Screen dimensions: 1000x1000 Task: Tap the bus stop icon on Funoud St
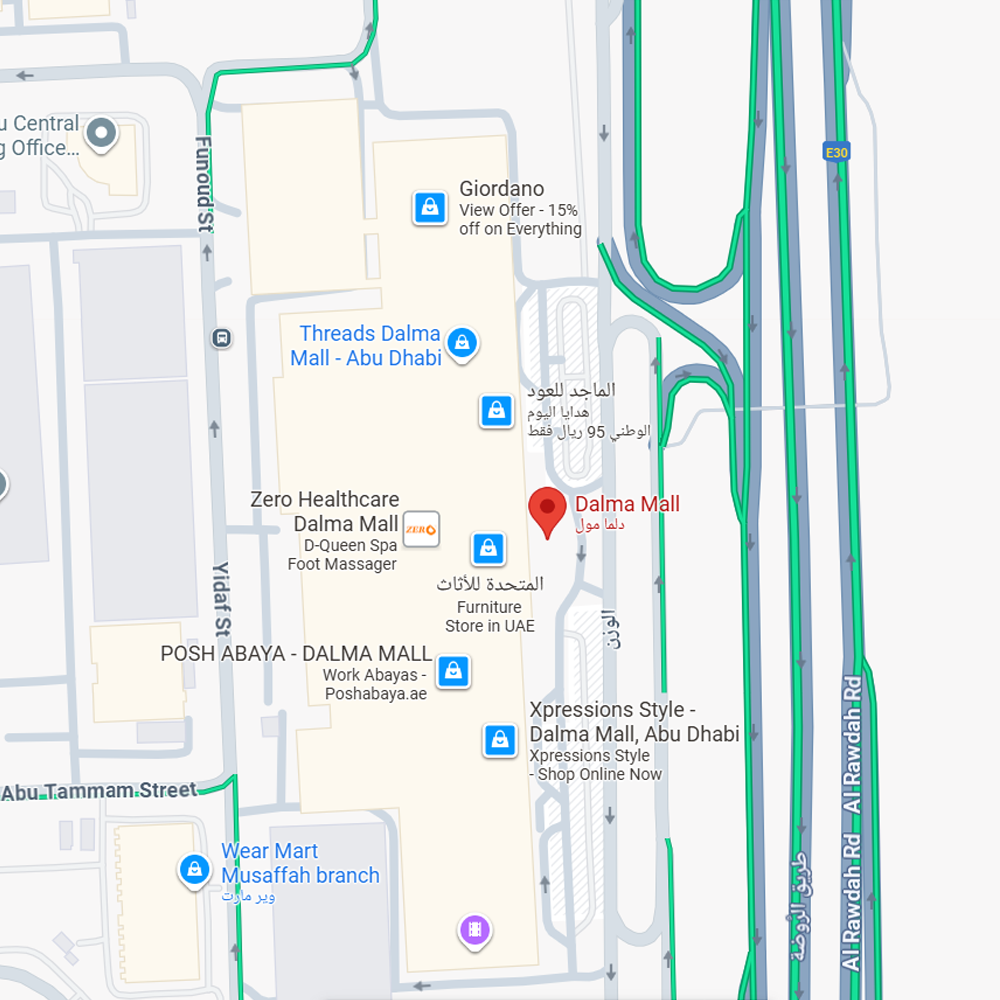coord(221,338)
